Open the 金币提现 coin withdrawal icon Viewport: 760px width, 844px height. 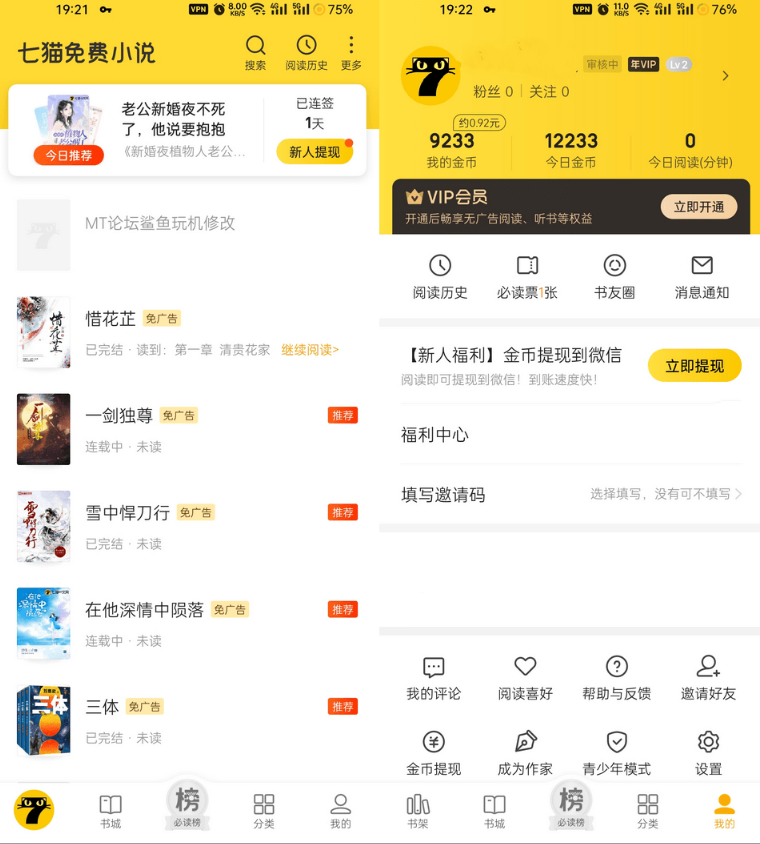(x=433, y=744)
